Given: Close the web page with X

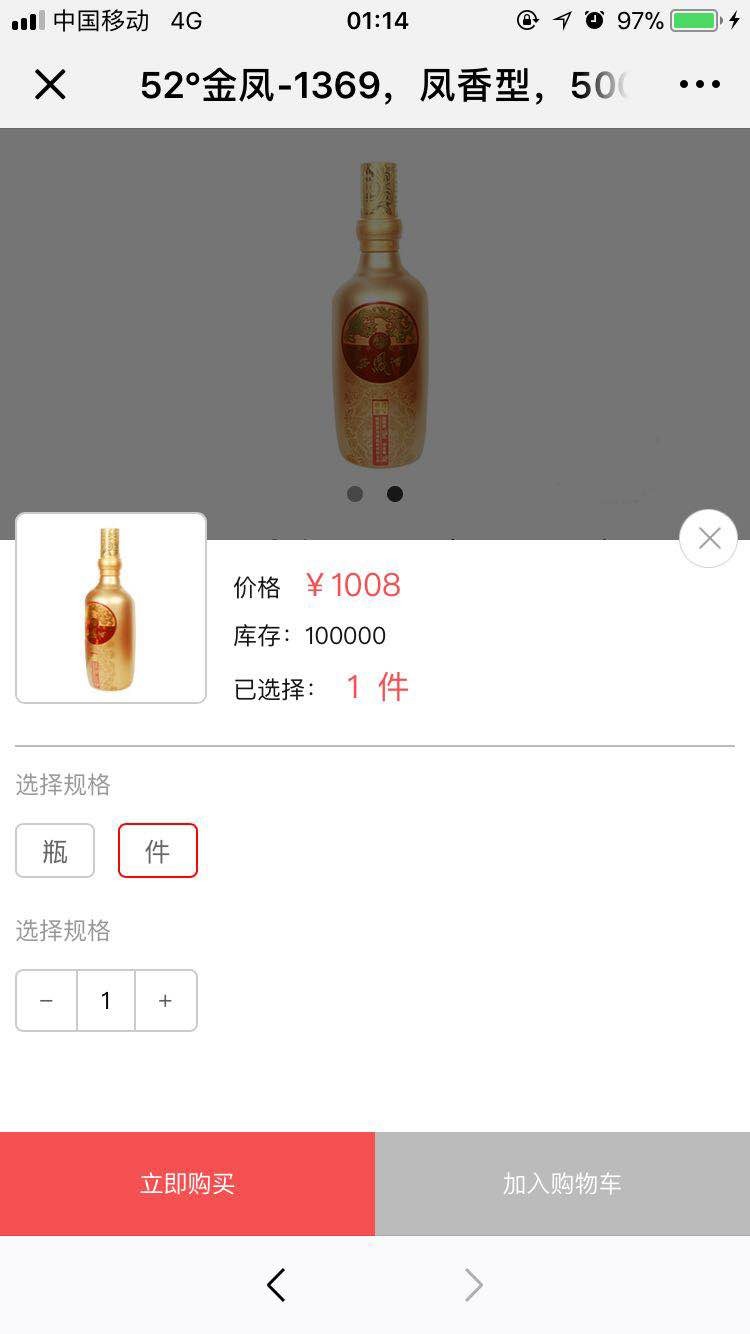Looking at the screenshot, I should 50,85.
